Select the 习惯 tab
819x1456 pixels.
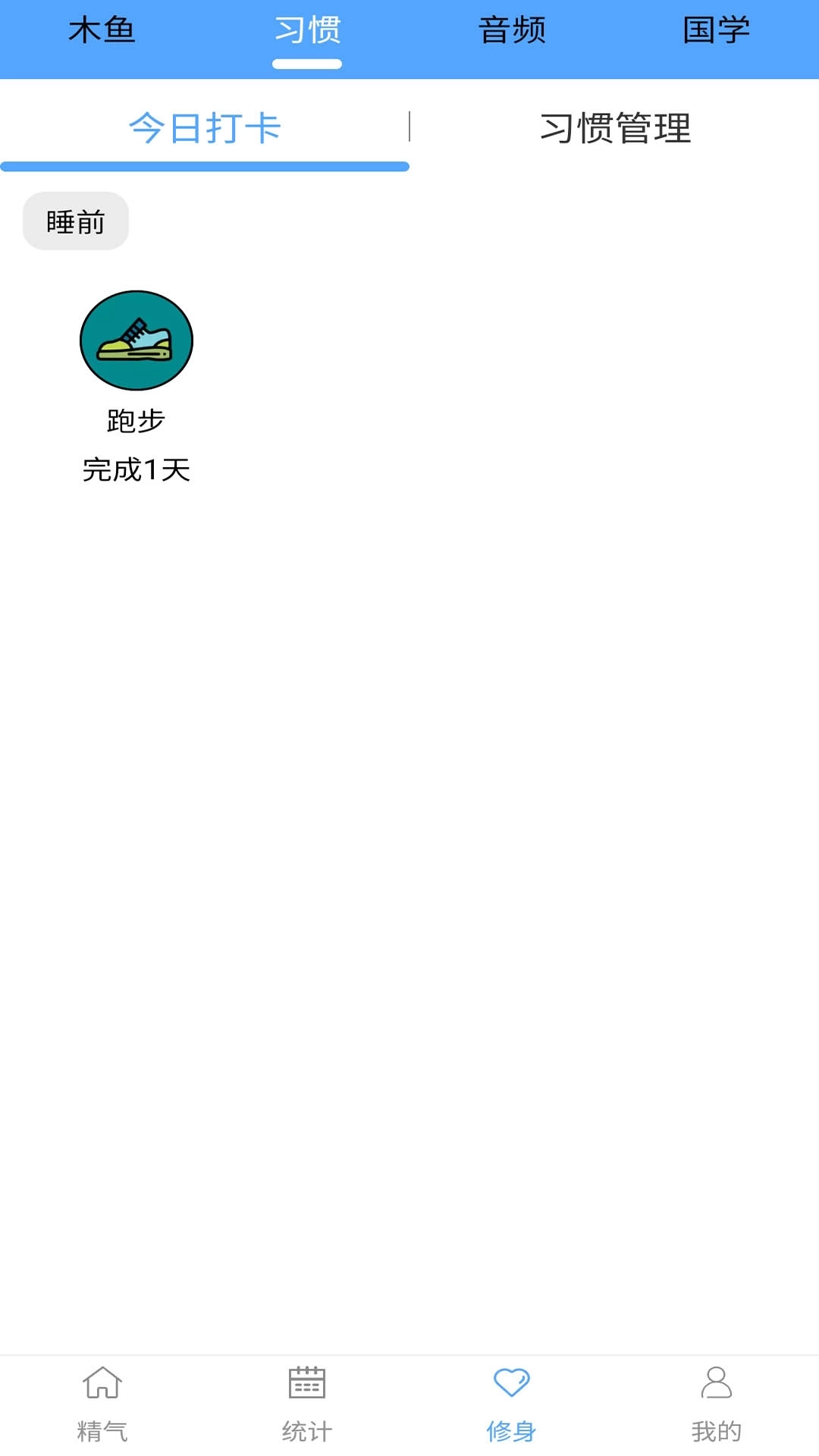point(307,30)
